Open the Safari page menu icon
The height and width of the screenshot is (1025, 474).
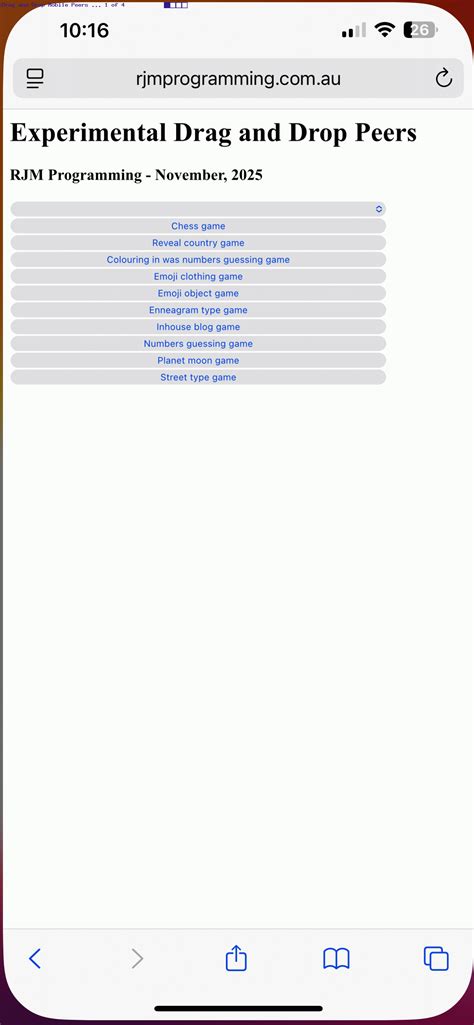tap(35, 79)
